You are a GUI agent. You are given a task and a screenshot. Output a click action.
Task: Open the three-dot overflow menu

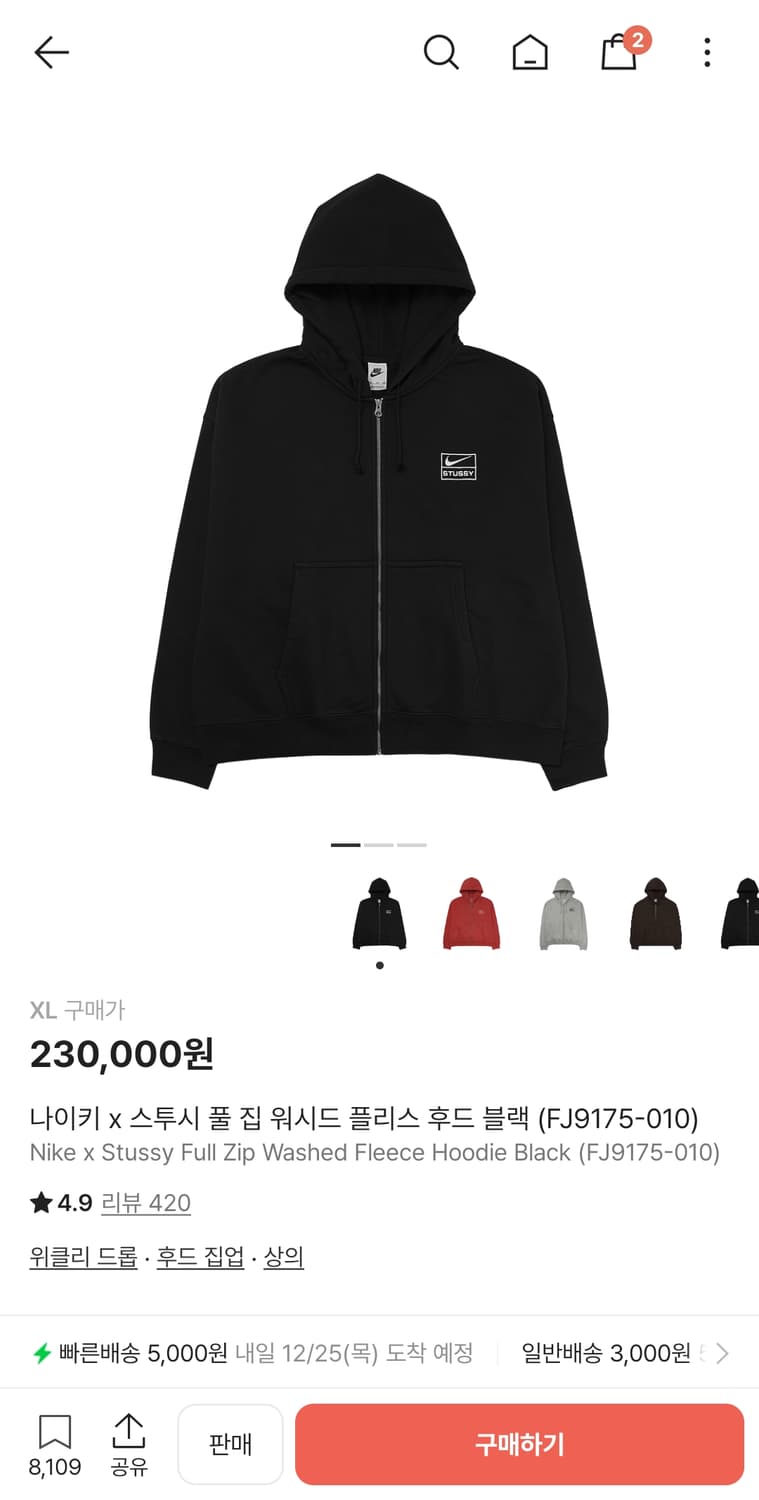707,53
